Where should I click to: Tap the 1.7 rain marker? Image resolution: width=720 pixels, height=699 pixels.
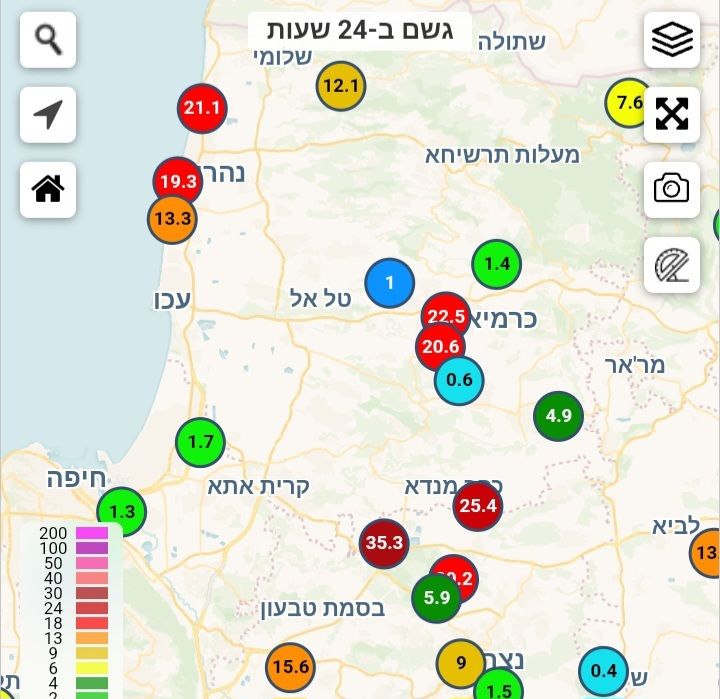pos(201,442)
